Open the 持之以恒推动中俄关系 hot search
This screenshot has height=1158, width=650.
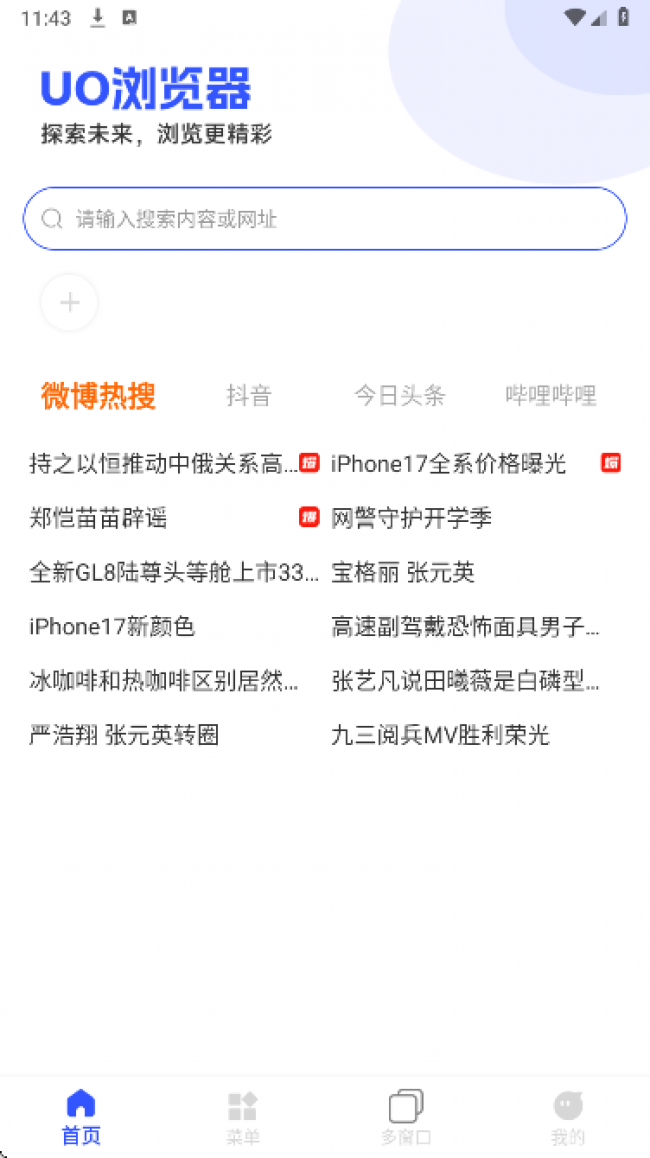tap(164, 463)
